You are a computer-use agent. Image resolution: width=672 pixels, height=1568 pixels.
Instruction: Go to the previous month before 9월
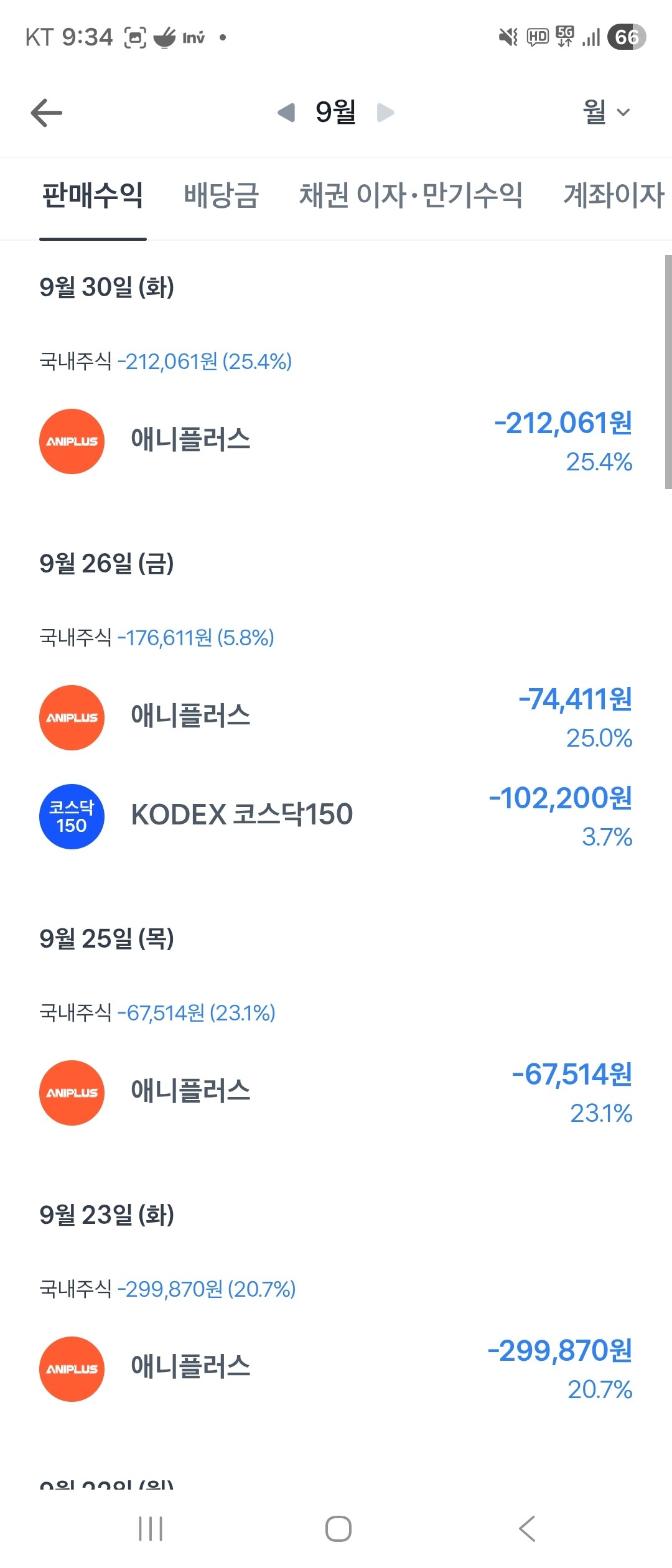286,113
